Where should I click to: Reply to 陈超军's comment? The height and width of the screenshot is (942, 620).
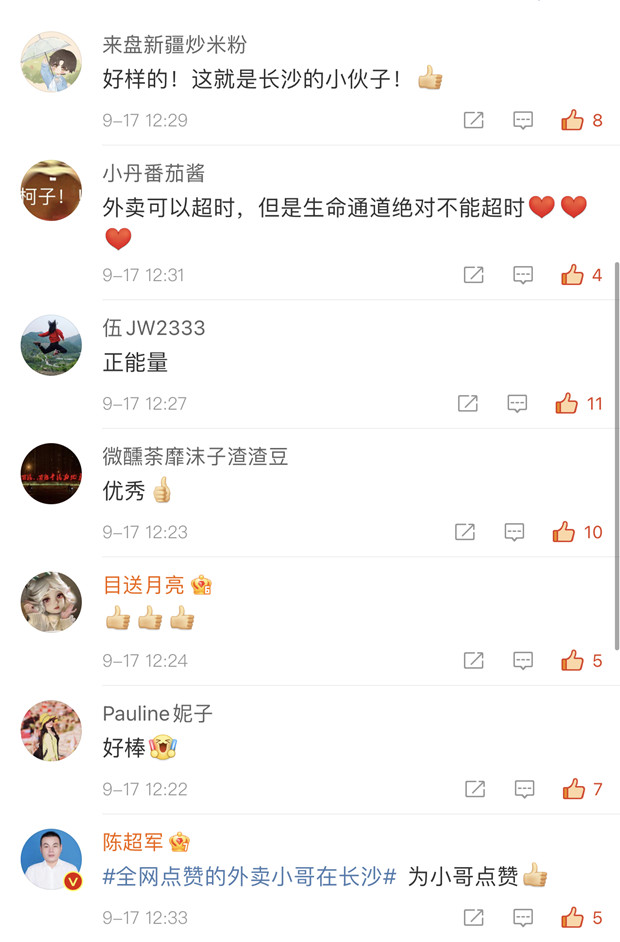click(x=523, y=917)
